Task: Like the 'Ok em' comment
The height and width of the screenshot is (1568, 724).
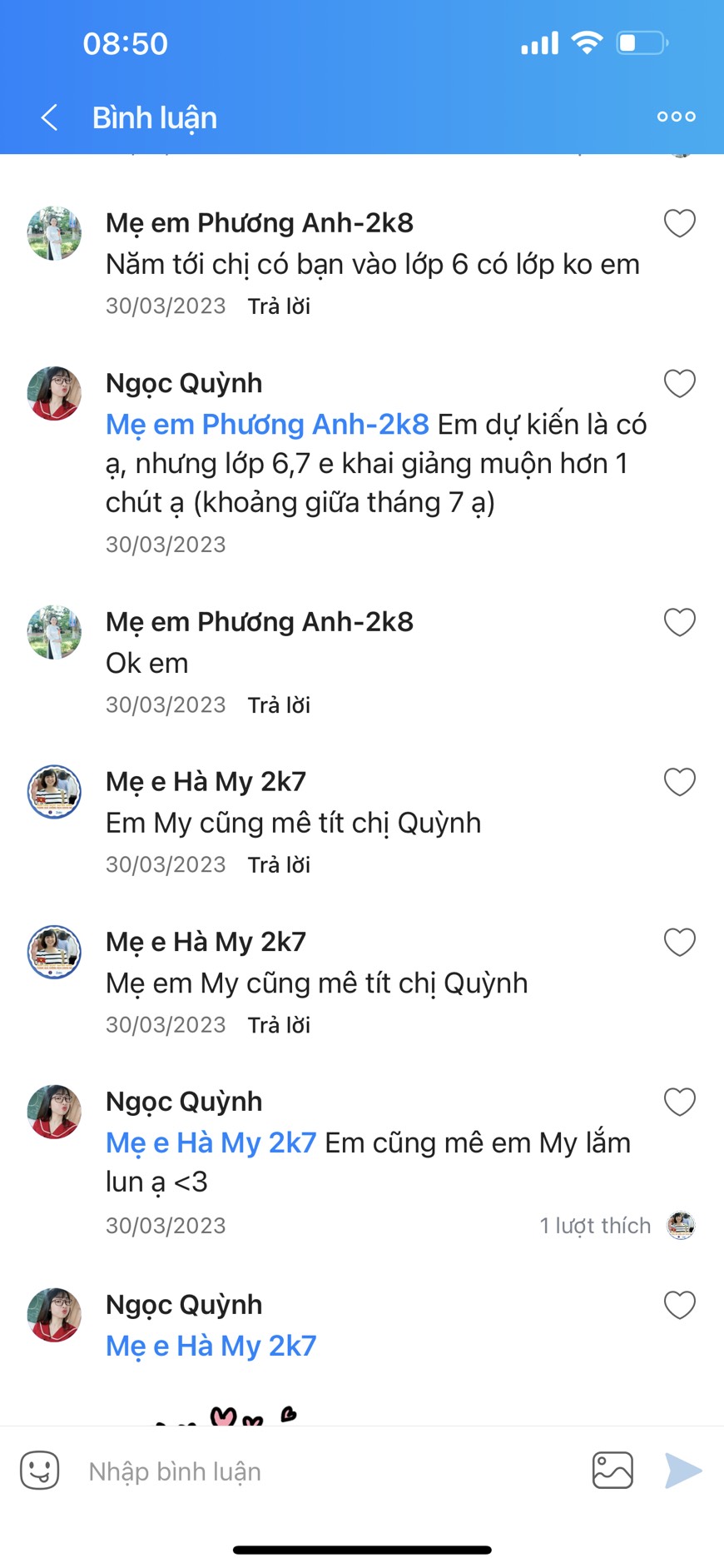Action: (x=679, y=622)
